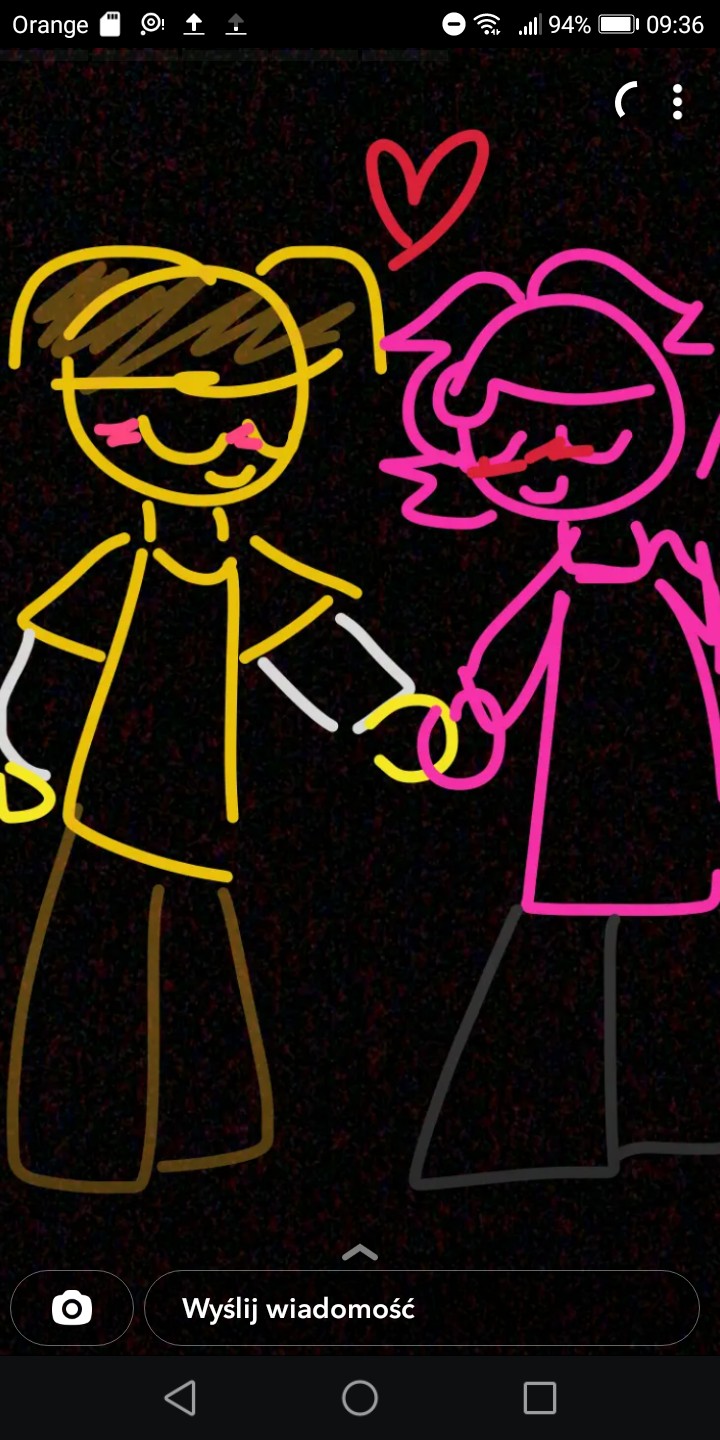Open the camera to reply

72,1308
